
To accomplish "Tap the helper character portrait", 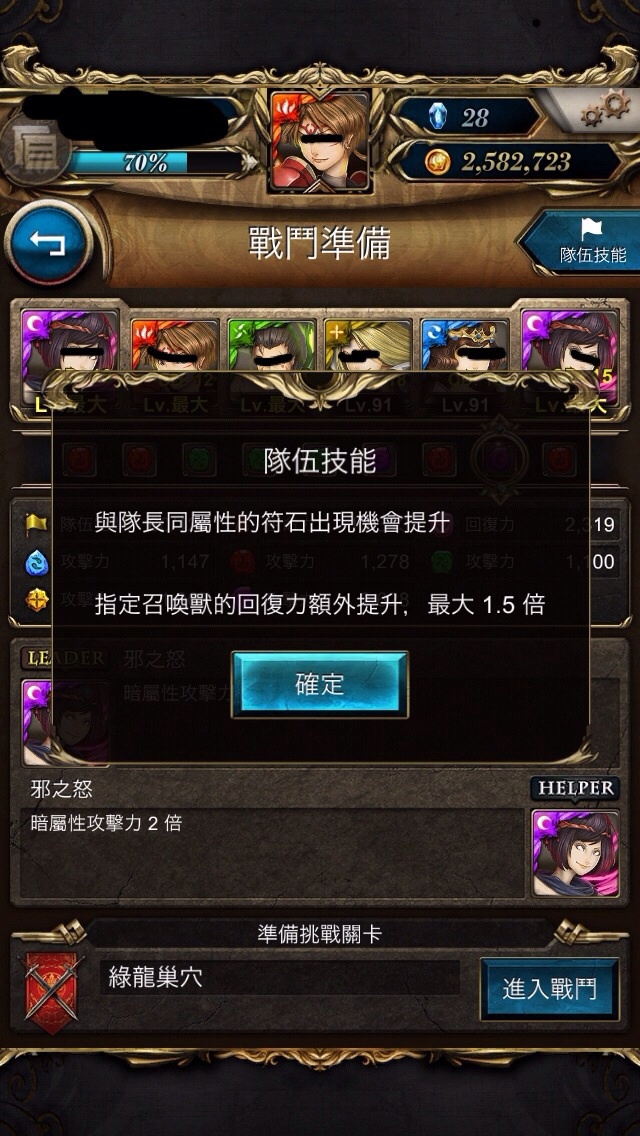I will coord(575,853).
